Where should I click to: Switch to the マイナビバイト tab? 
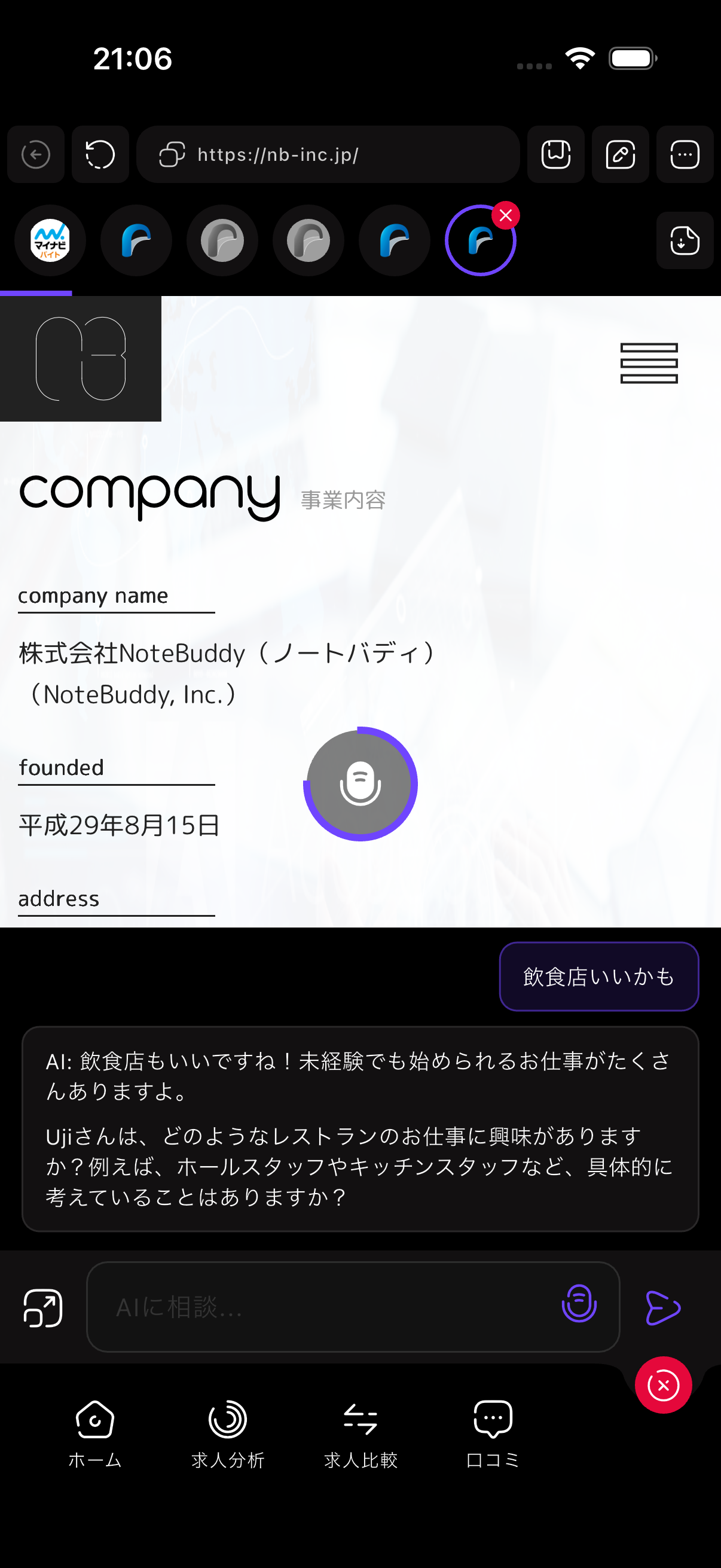point(50,240)
